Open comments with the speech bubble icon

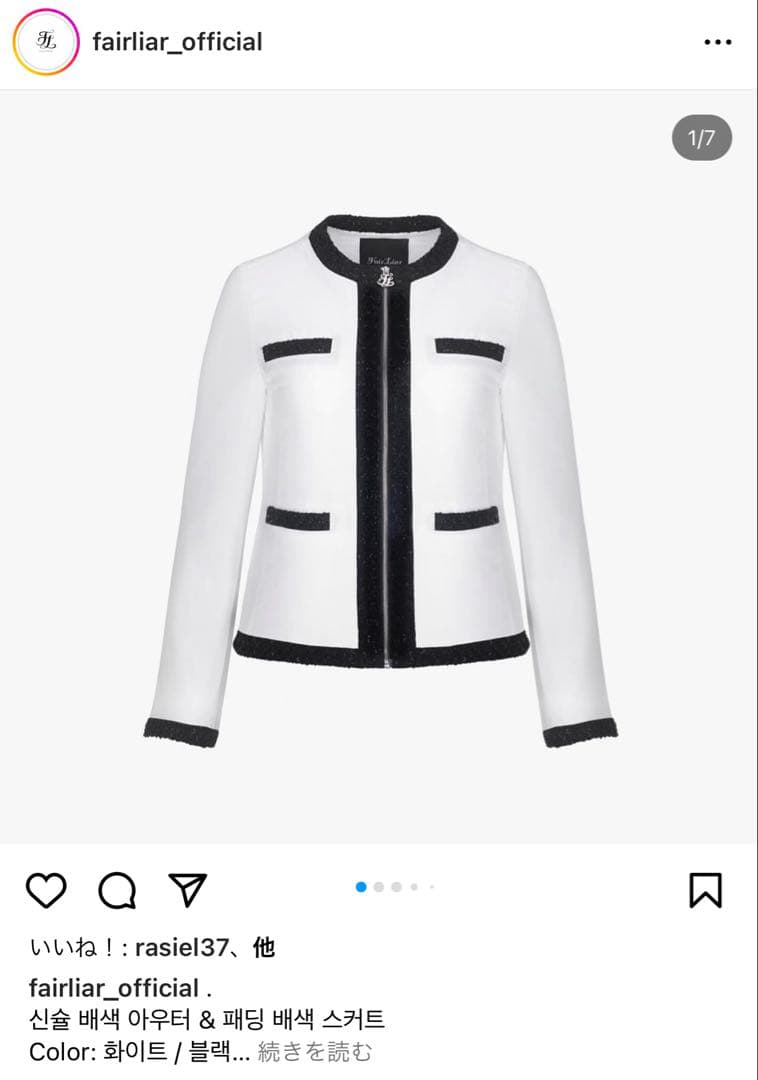point(117,889)
